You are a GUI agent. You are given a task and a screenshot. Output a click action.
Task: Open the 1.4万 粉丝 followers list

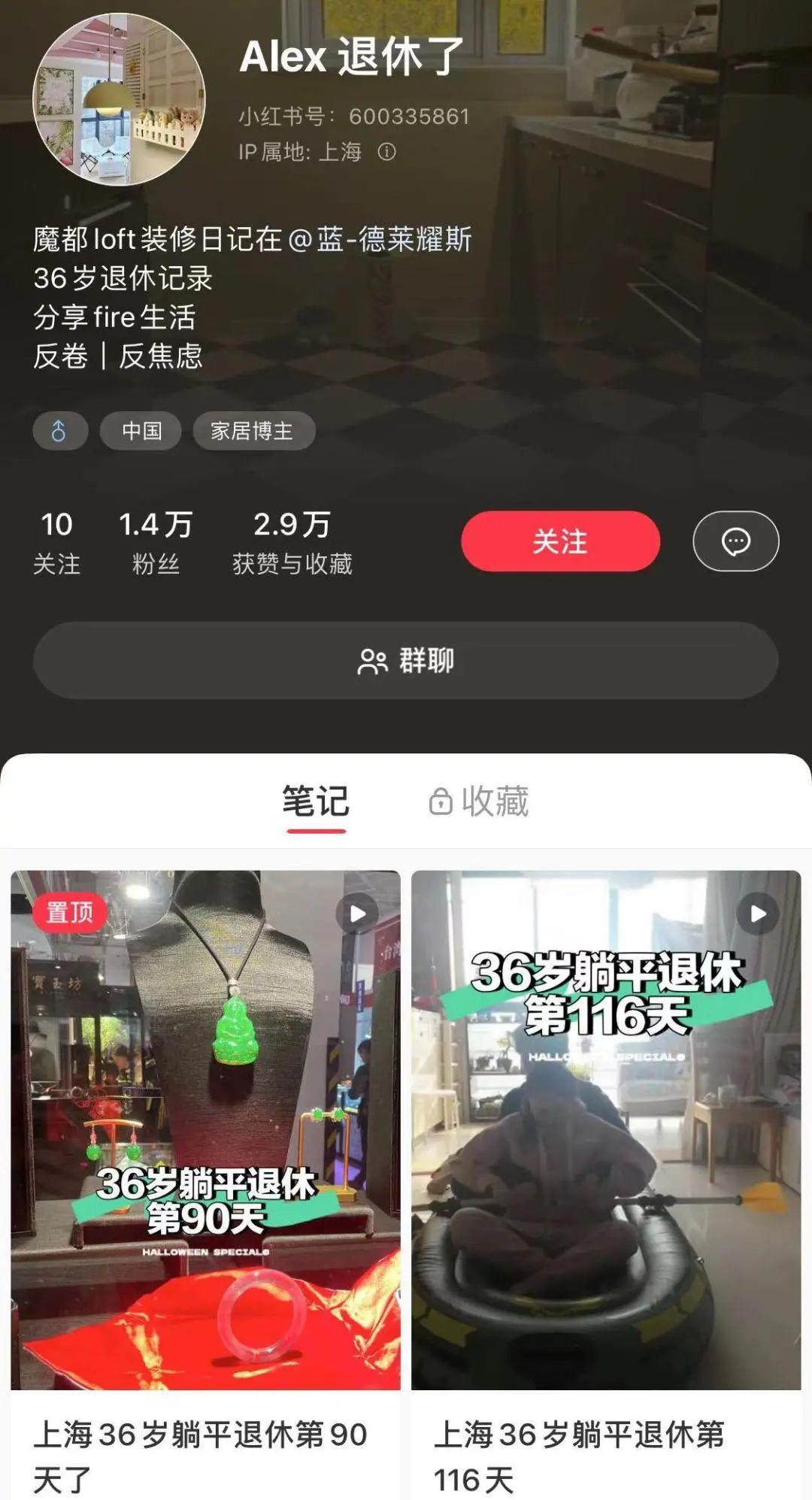pyautogui.click(x=156, y=542)
